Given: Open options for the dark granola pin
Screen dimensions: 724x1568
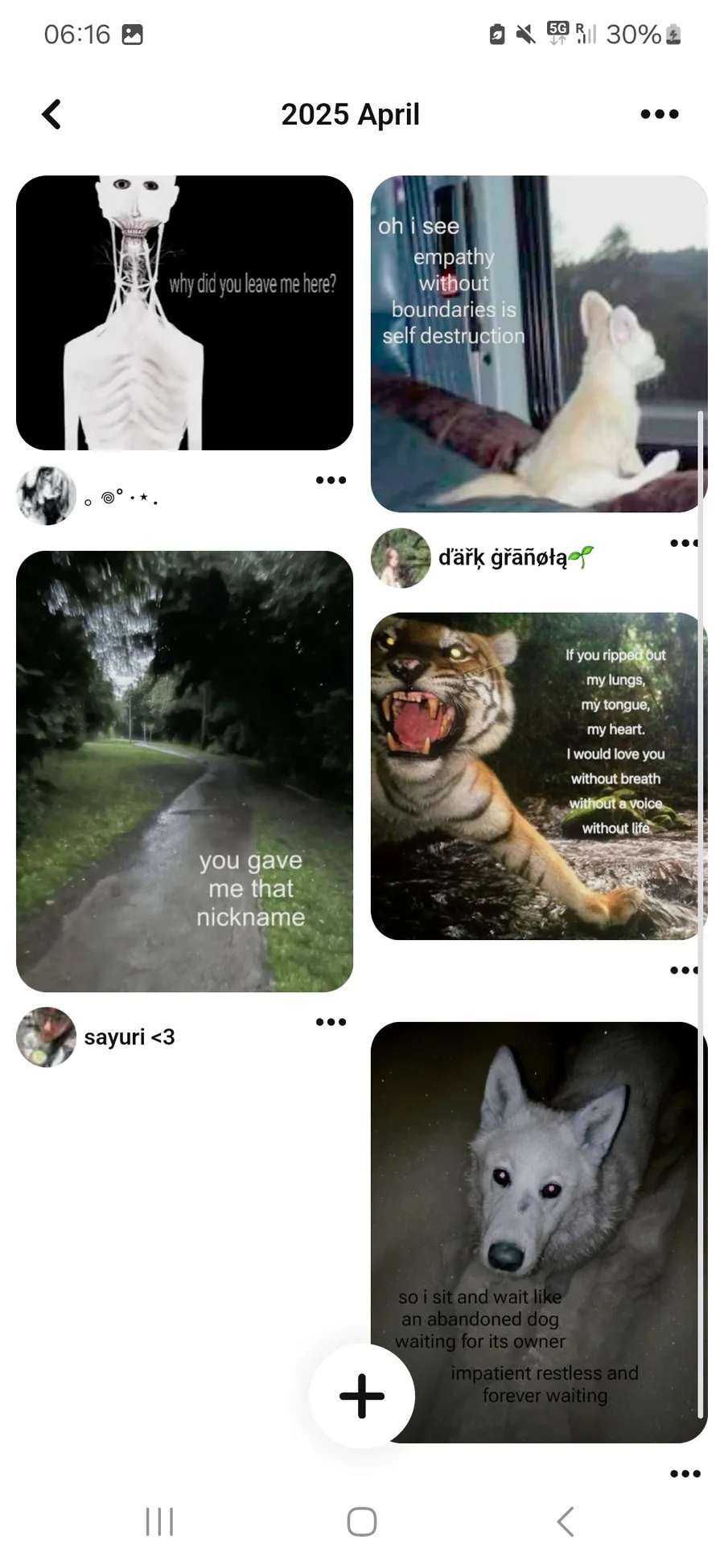Looking at the screenshot, I should click(x=684, y=543).
